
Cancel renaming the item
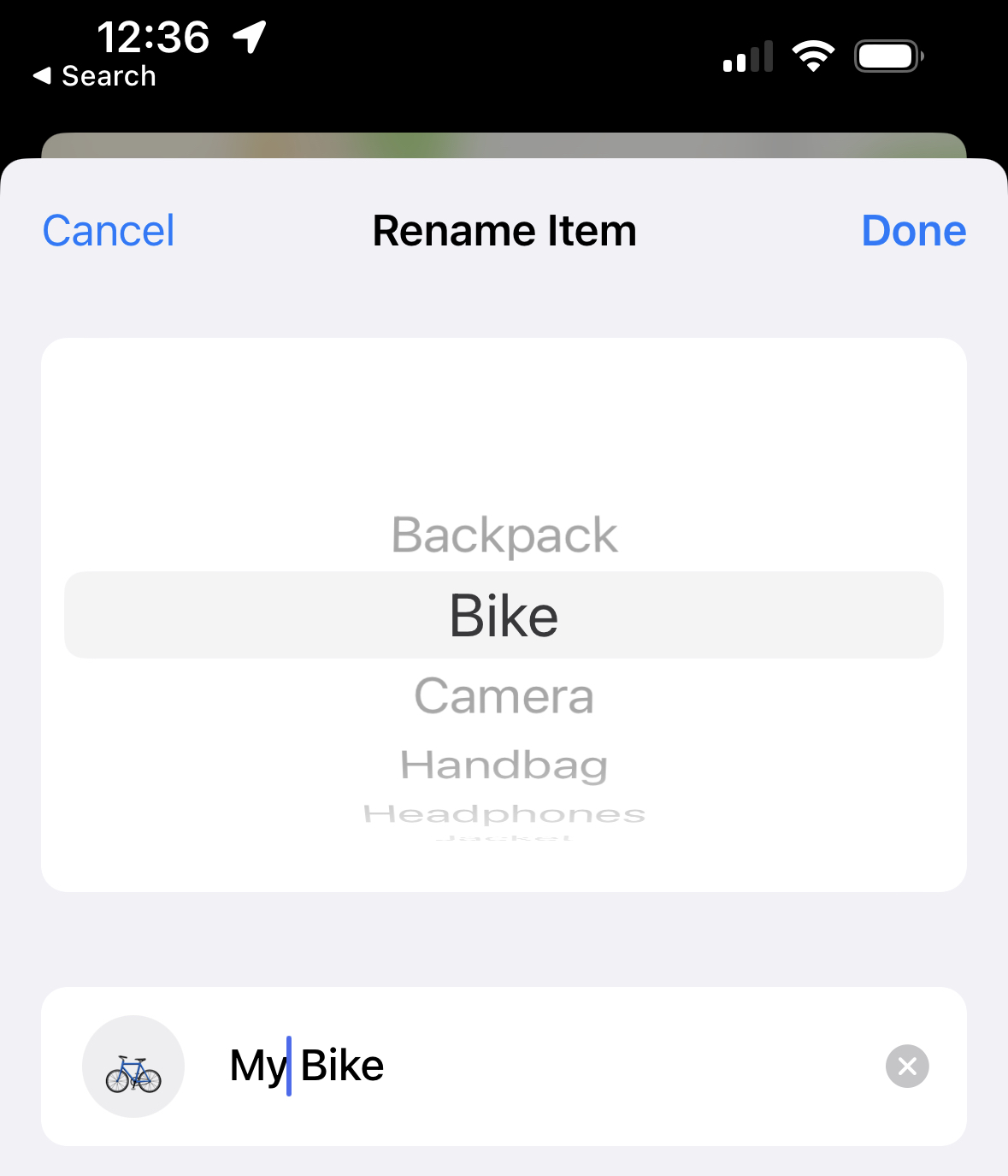(109, 231)
